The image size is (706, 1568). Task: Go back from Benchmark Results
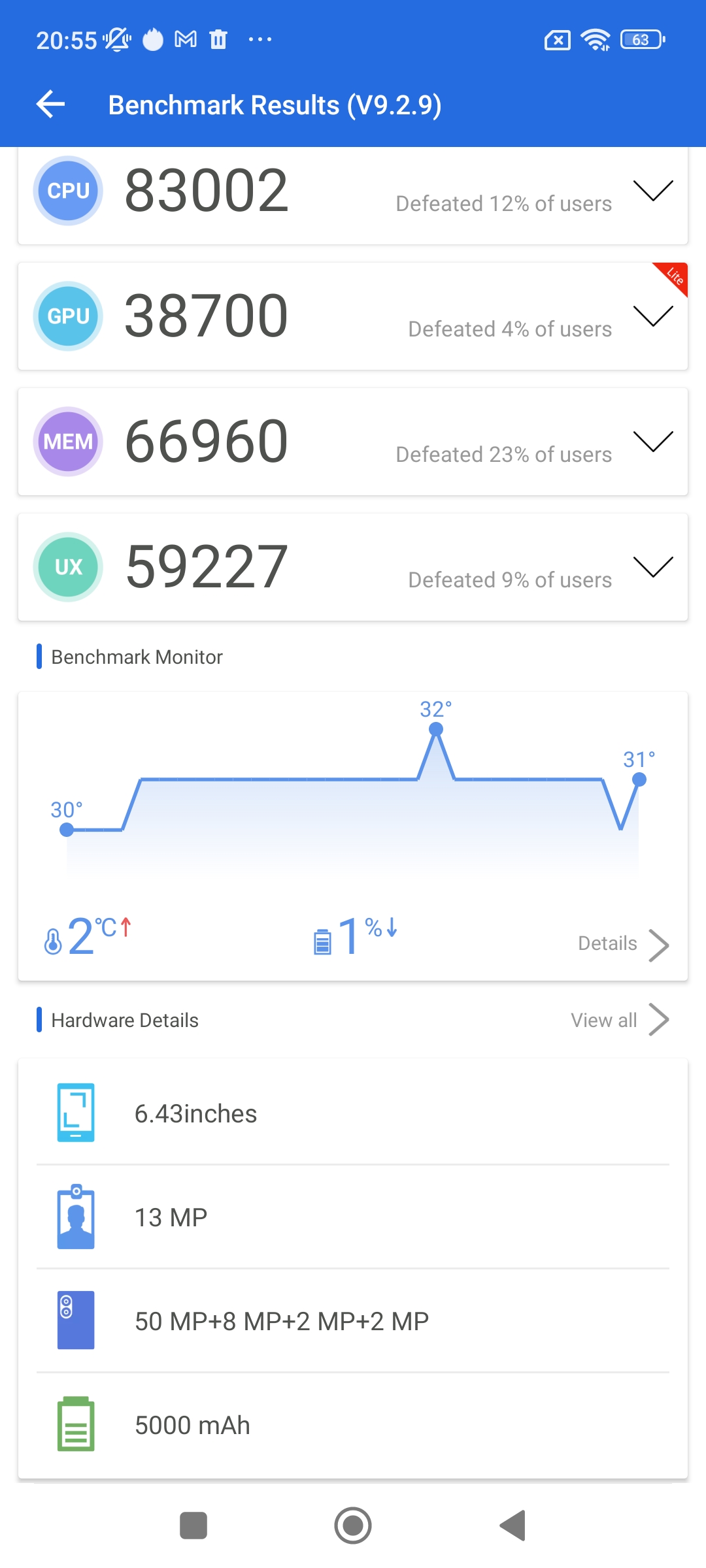[51, 105]
